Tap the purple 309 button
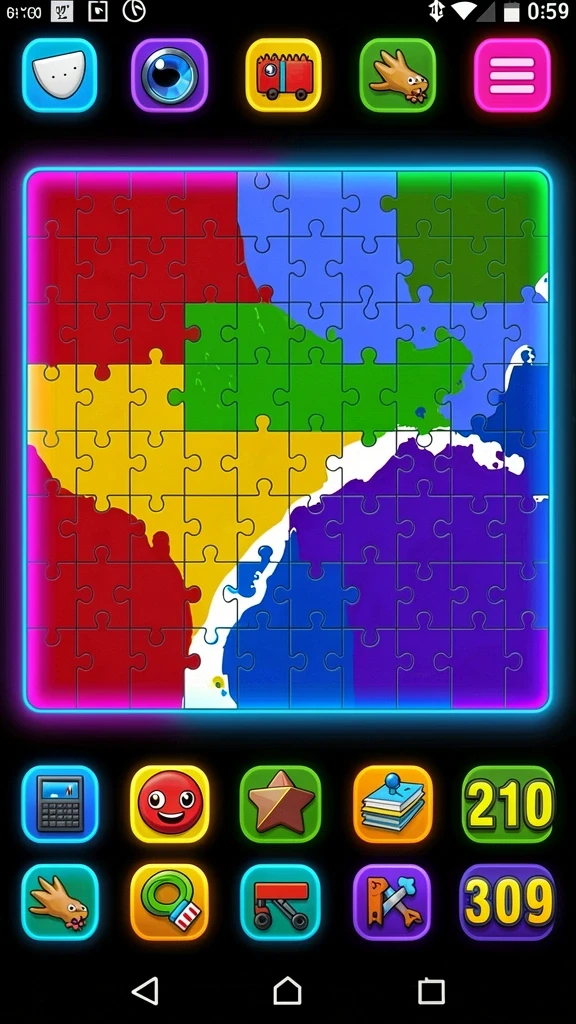 click(x=508, y=902)
